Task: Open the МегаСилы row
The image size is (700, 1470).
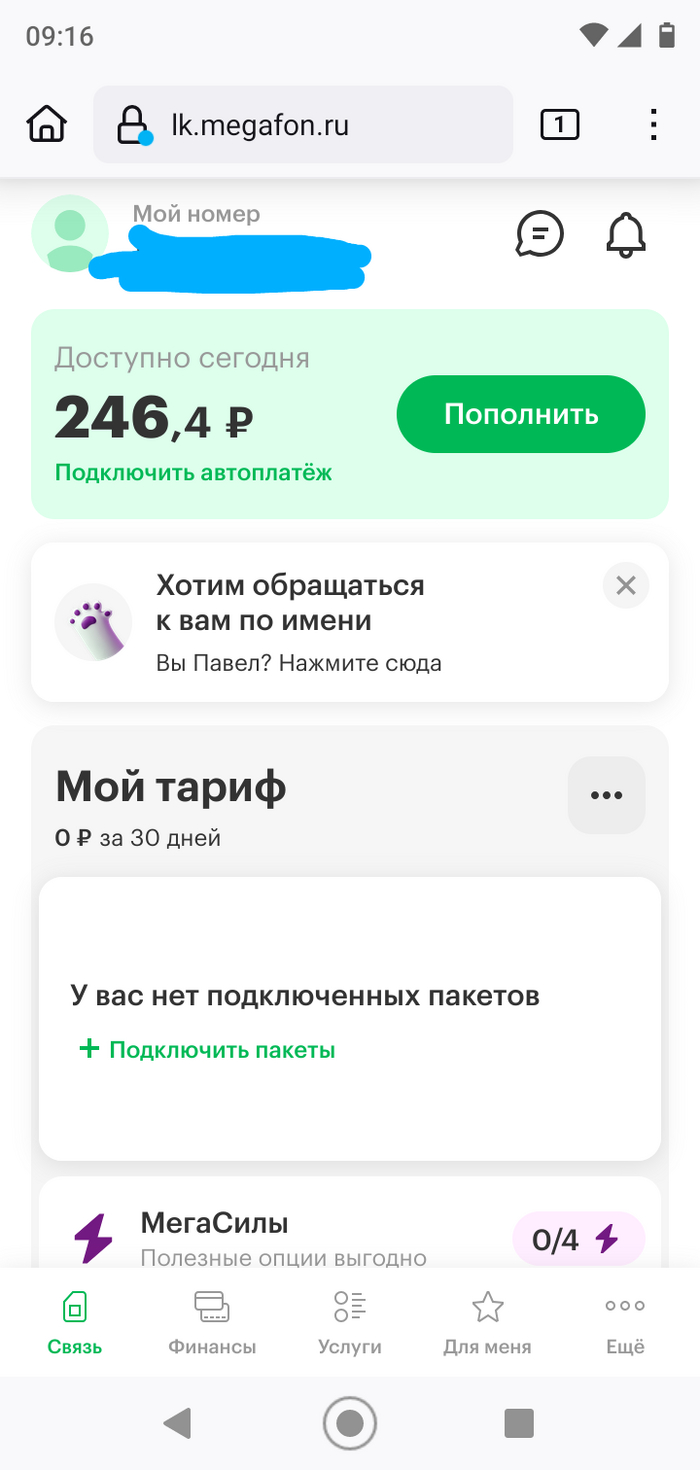Action: pos(300,1236)
